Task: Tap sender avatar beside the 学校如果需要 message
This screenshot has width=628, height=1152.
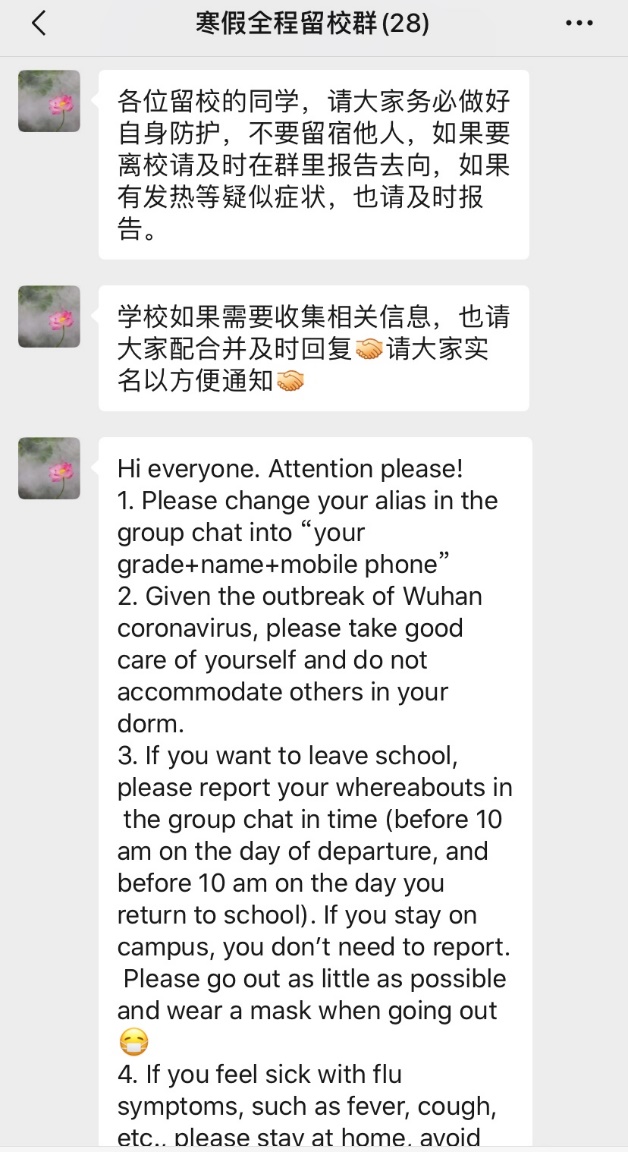Action: coord(49,317)
